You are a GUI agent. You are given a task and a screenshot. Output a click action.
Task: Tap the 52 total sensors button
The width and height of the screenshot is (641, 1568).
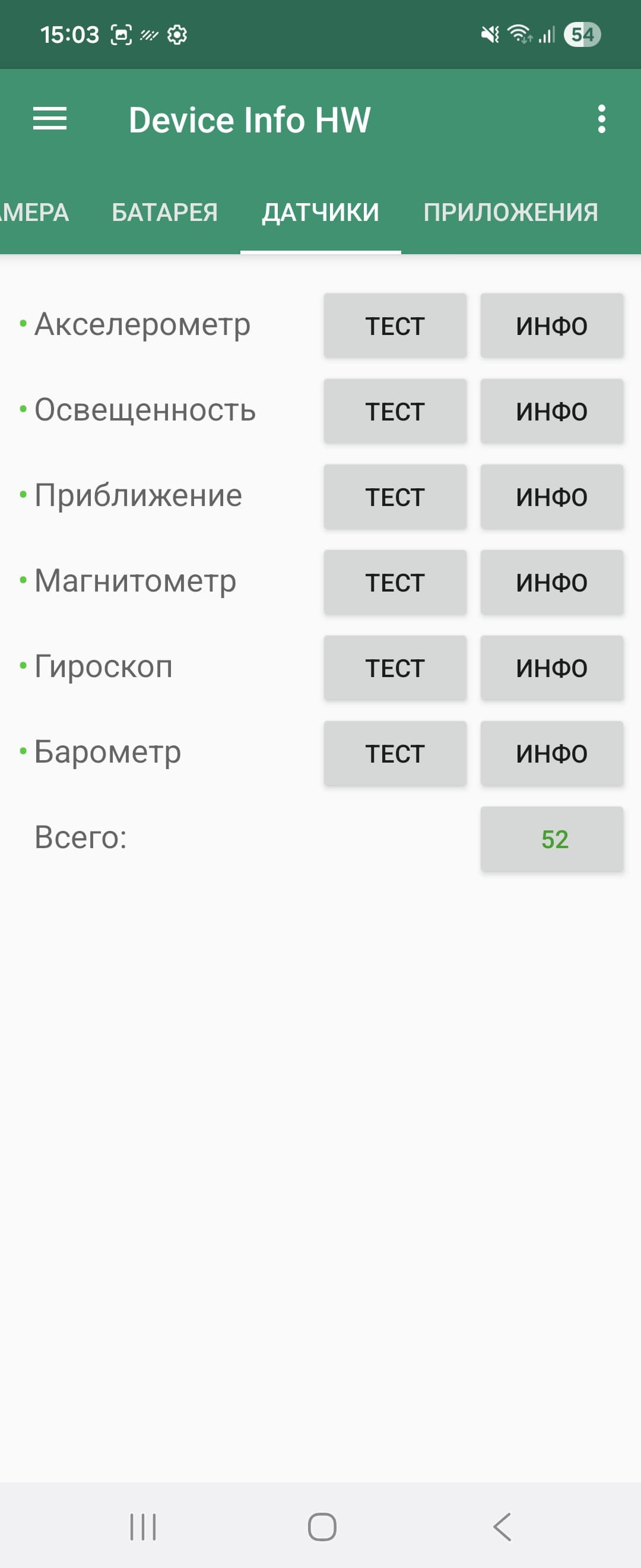click(x=551, y=839)
